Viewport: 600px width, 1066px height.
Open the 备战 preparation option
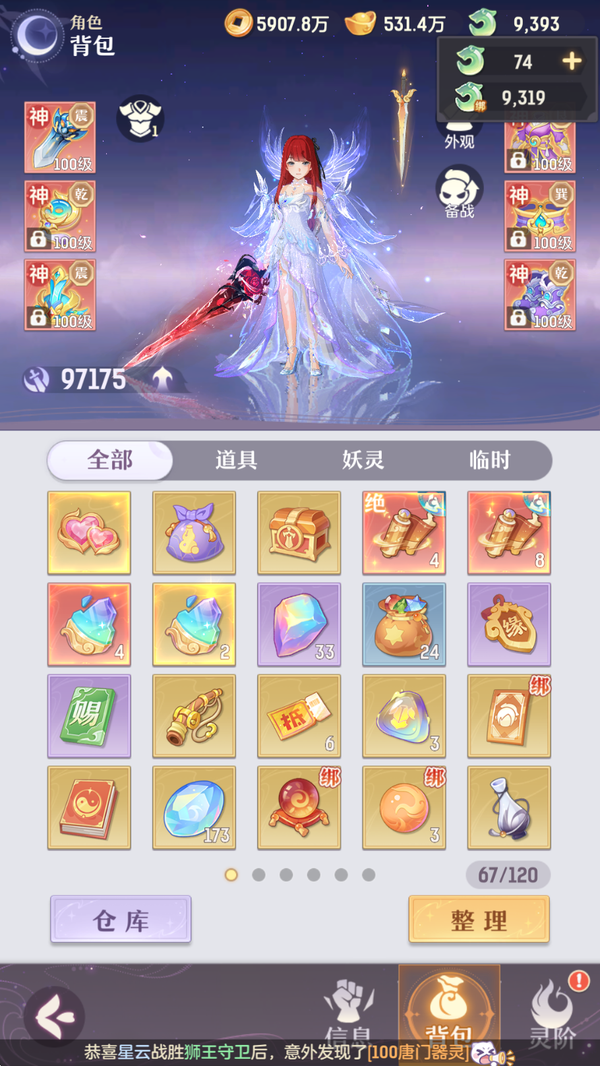(x=460, y=192)
